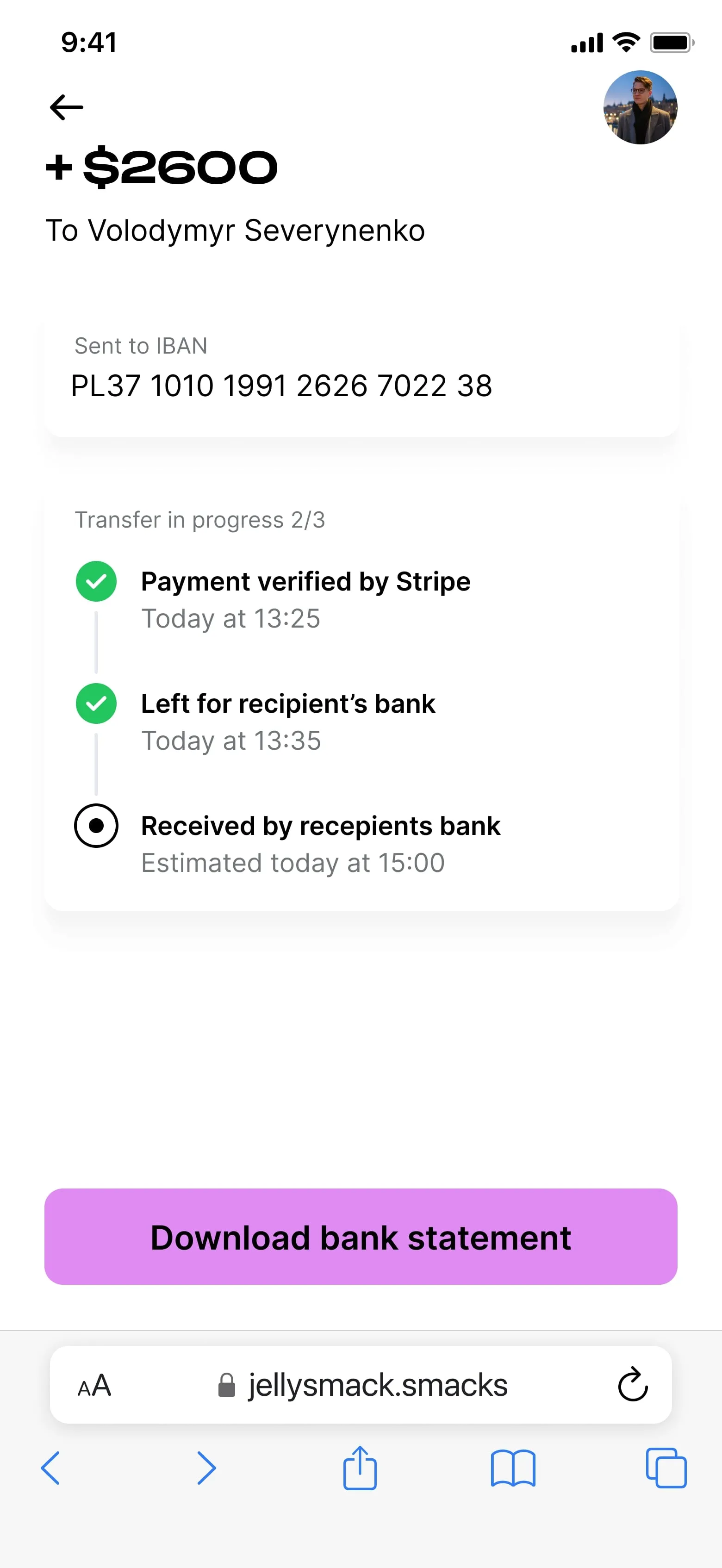Navigate forward in Safari
The image size is (722, 1568).
click(x=206, y=1468)
